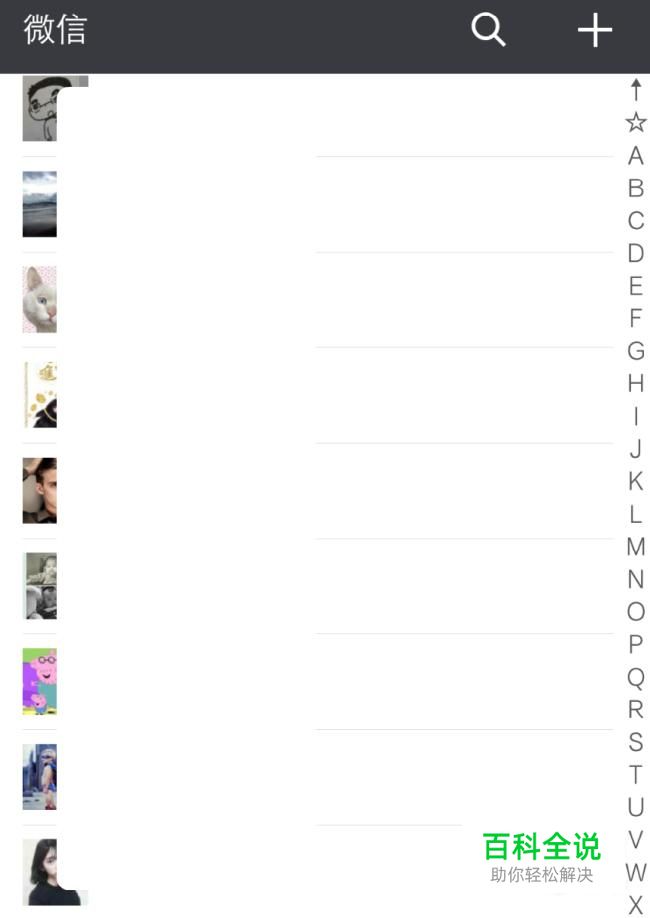Open the search magnifier icon

point(488,30)
